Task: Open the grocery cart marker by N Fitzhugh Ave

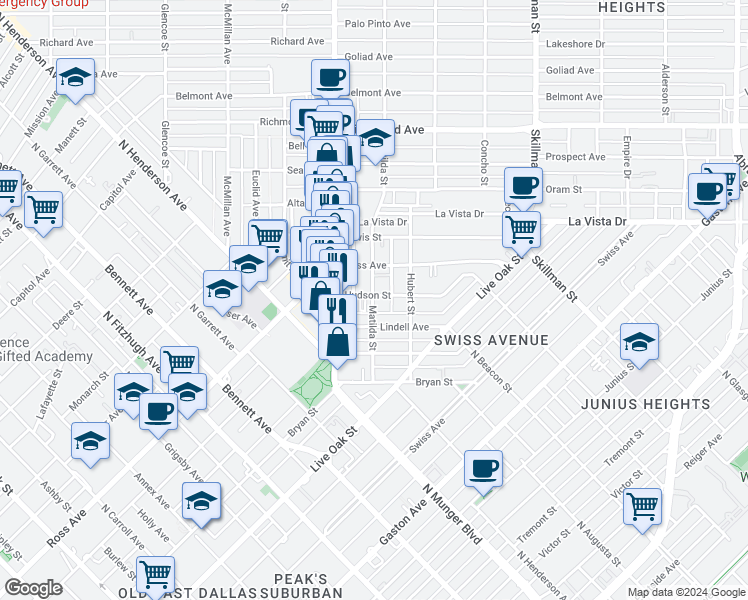Action: [x=179, y=363]
